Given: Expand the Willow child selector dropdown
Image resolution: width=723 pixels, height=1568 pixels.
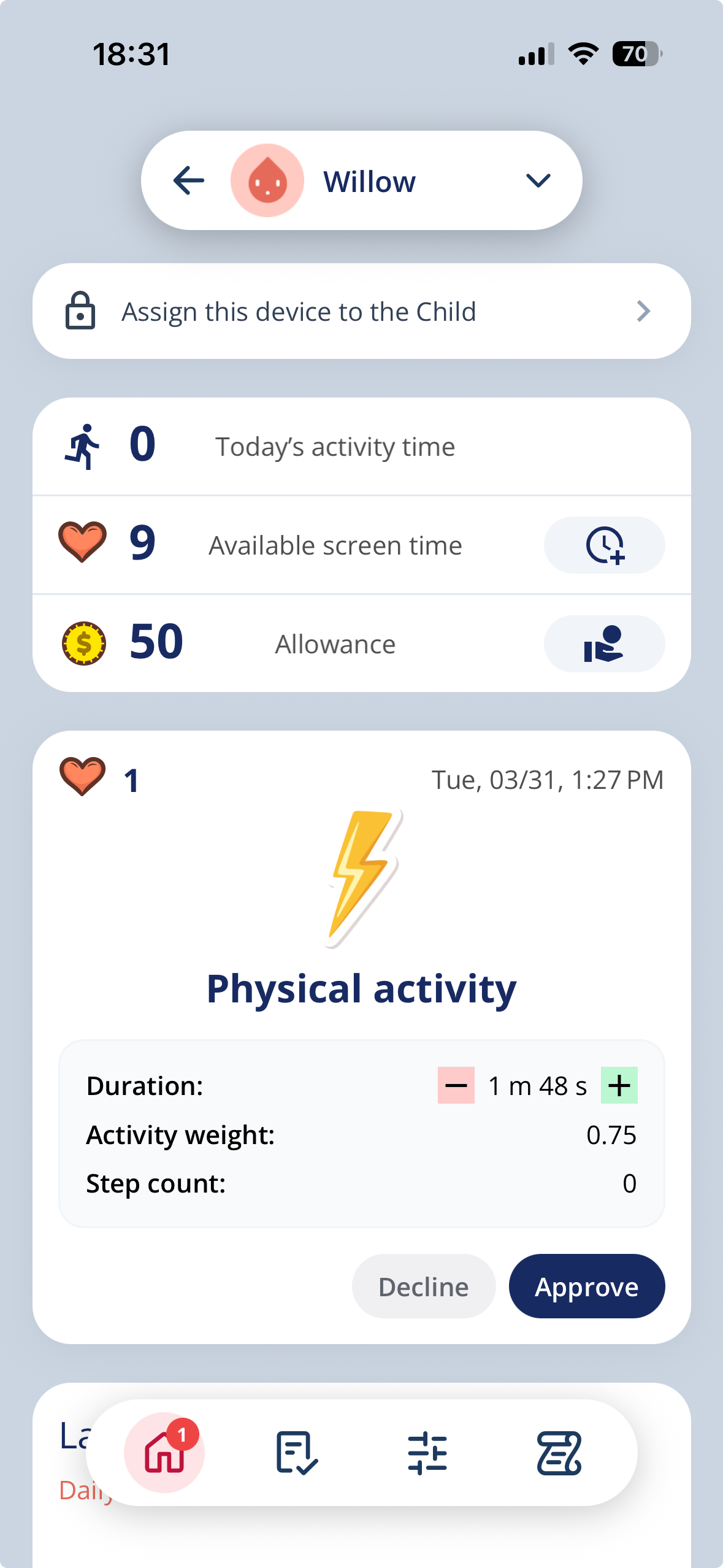Looking at the screenshot, I should point(538,181).
